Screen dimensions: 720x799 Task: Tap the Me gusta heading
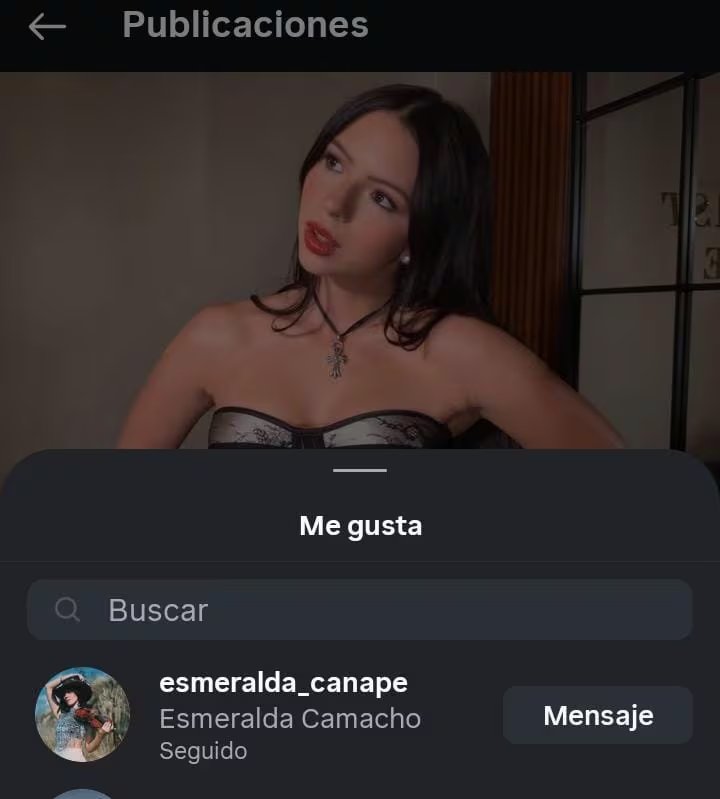360,524
